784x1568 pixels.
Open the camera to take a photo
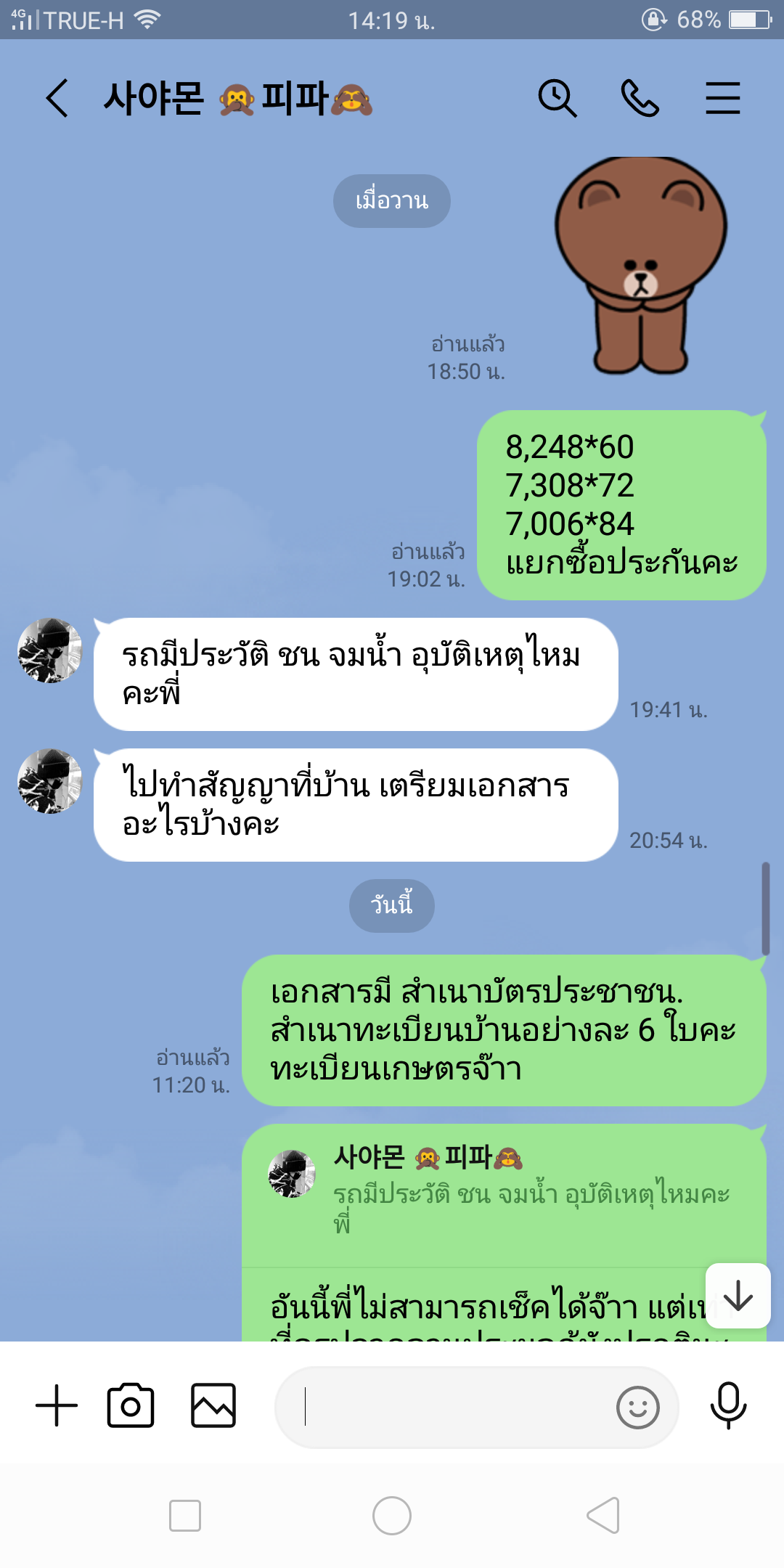(x=131, y=1405)
